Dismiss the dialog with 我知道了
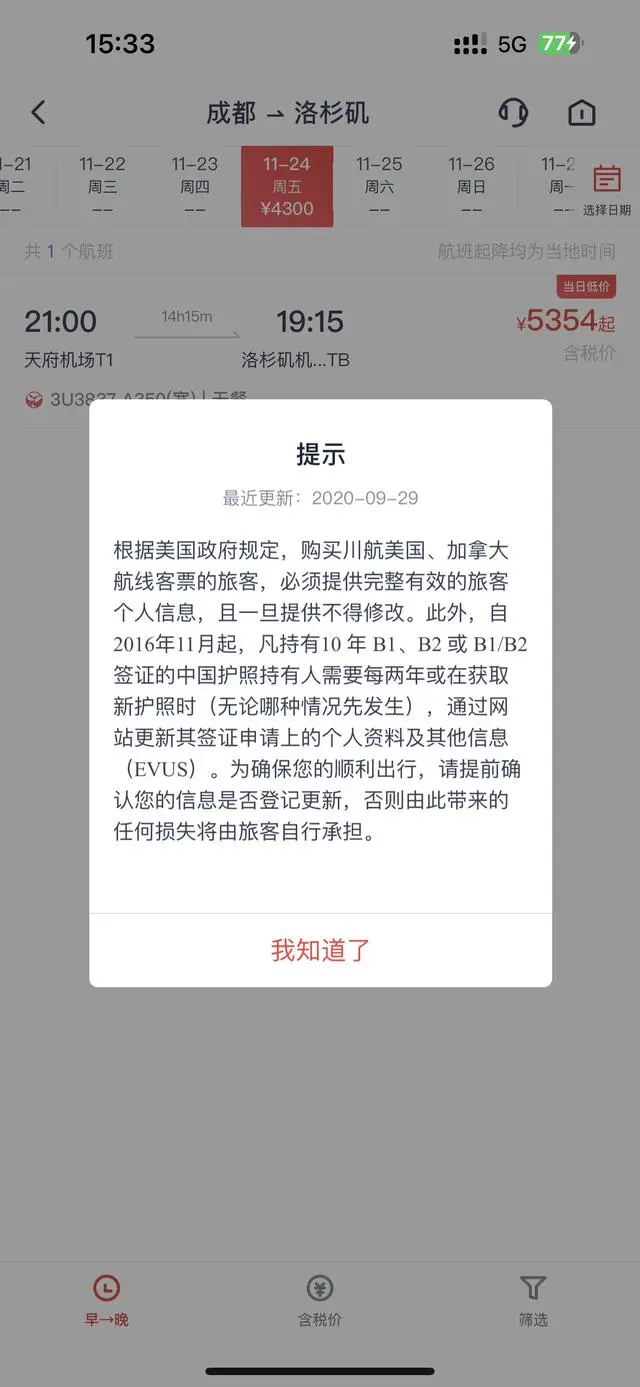The image size is (640, 1387). [x=320, y=950]
